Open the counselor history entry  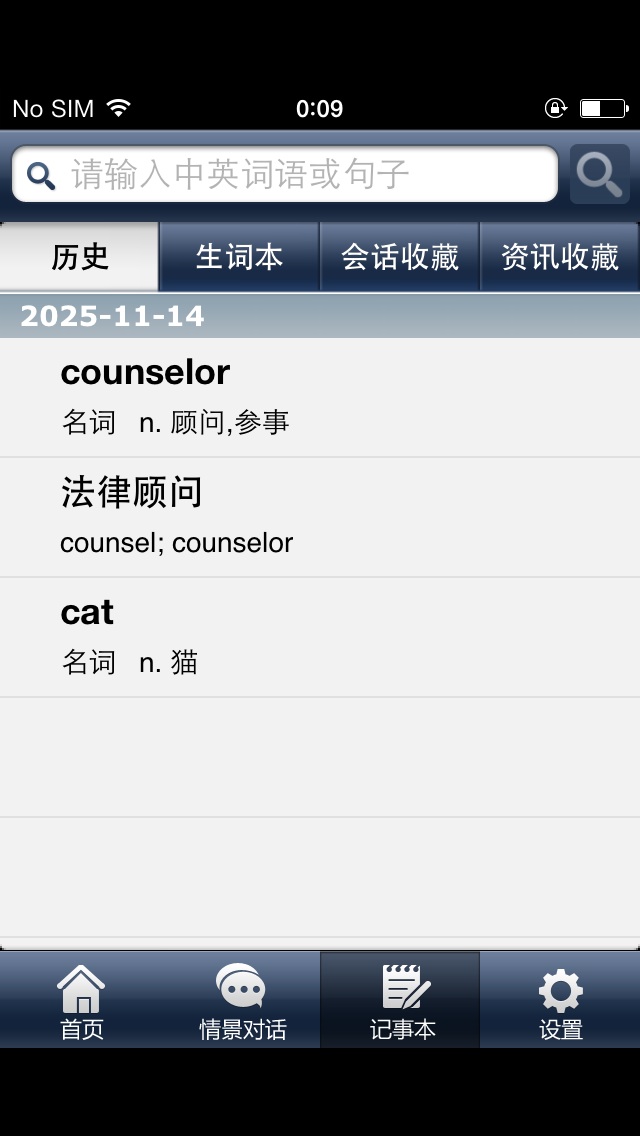click(320, 397)
